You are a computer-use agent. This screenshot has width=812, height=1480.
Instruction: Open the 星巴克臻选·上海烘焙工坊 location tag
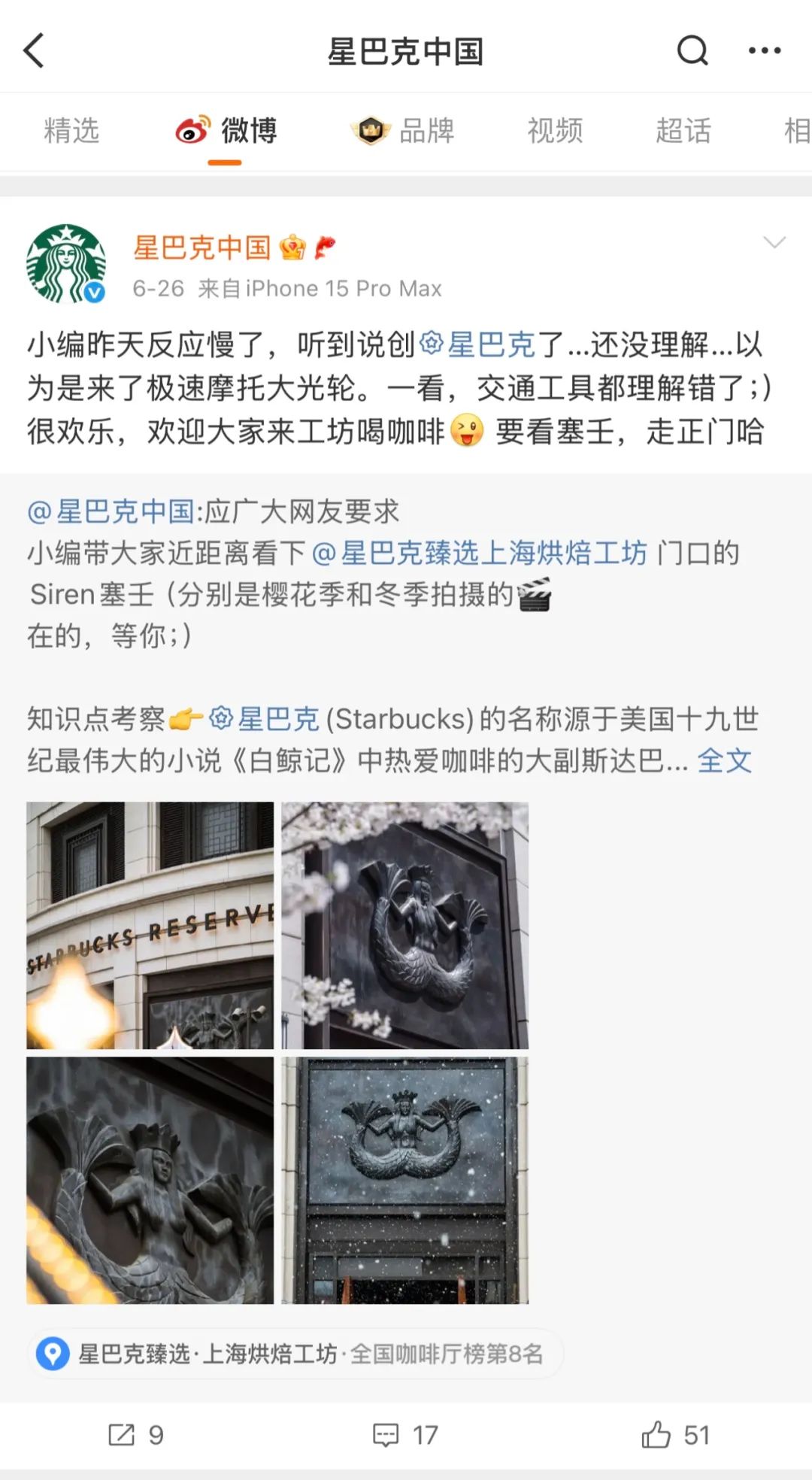coord(295,1354)
